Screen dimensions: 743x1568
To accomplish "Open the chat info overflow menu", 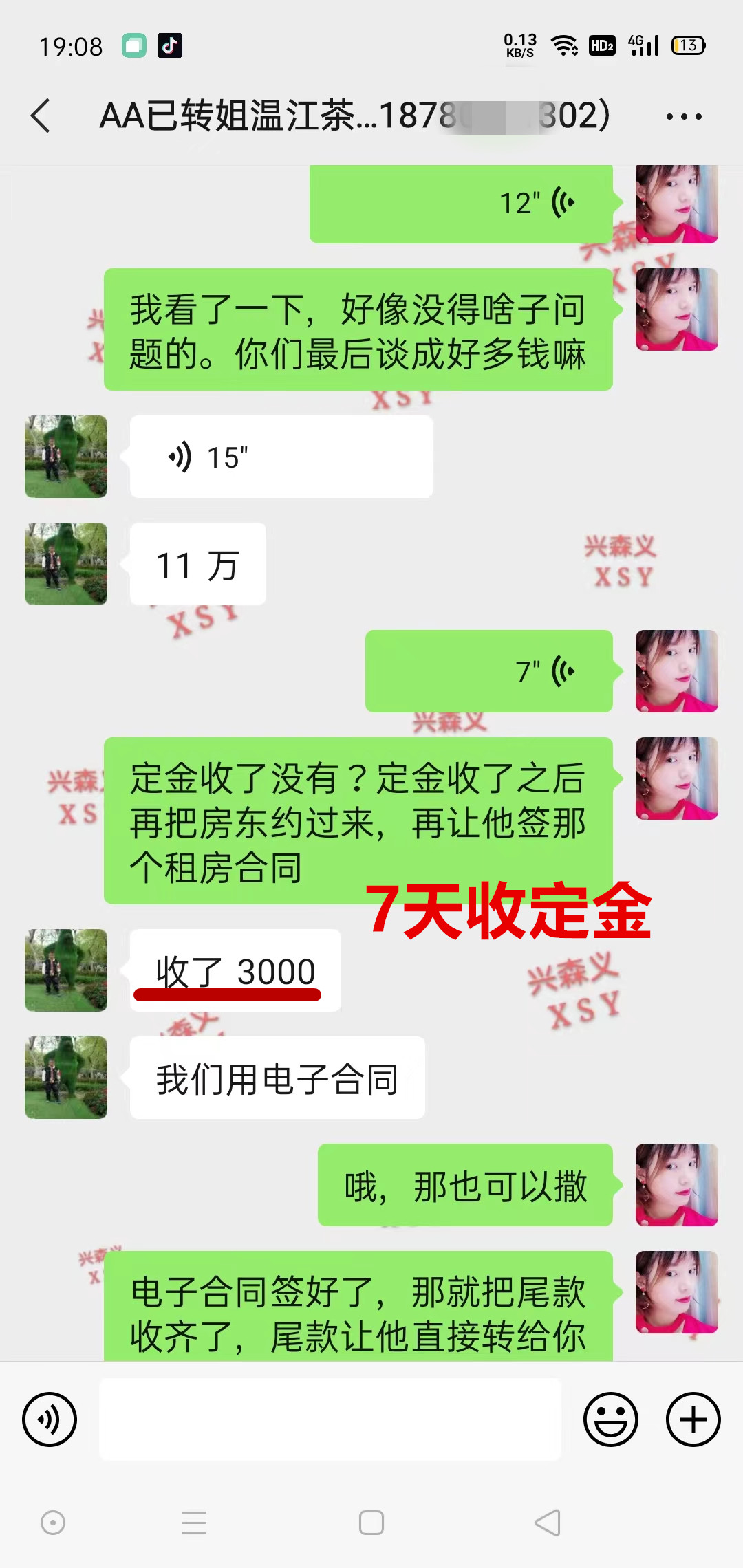I will pyautogui.click(x=684, y=117).
